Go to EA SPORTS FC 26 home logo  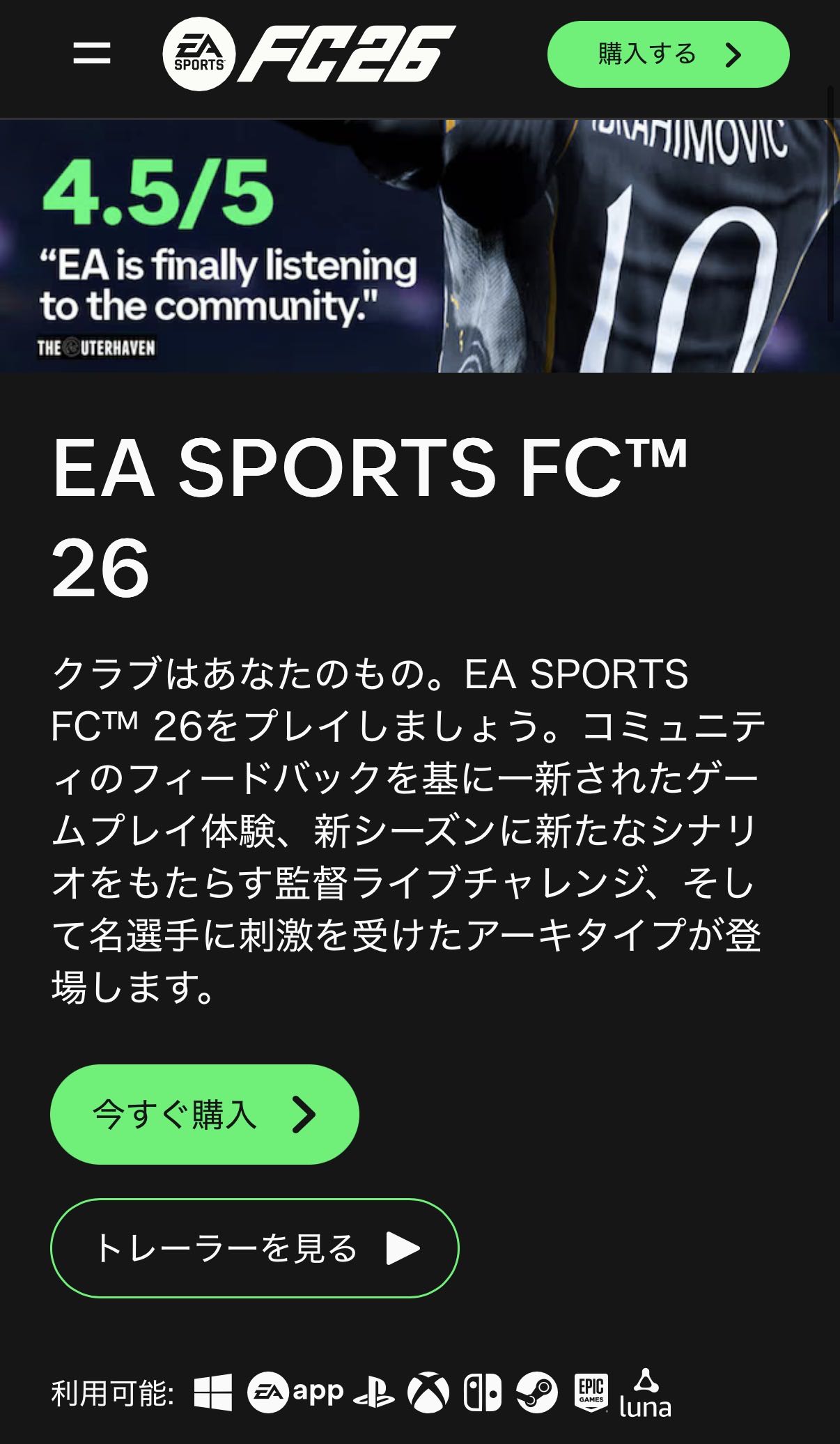point(309,54)
